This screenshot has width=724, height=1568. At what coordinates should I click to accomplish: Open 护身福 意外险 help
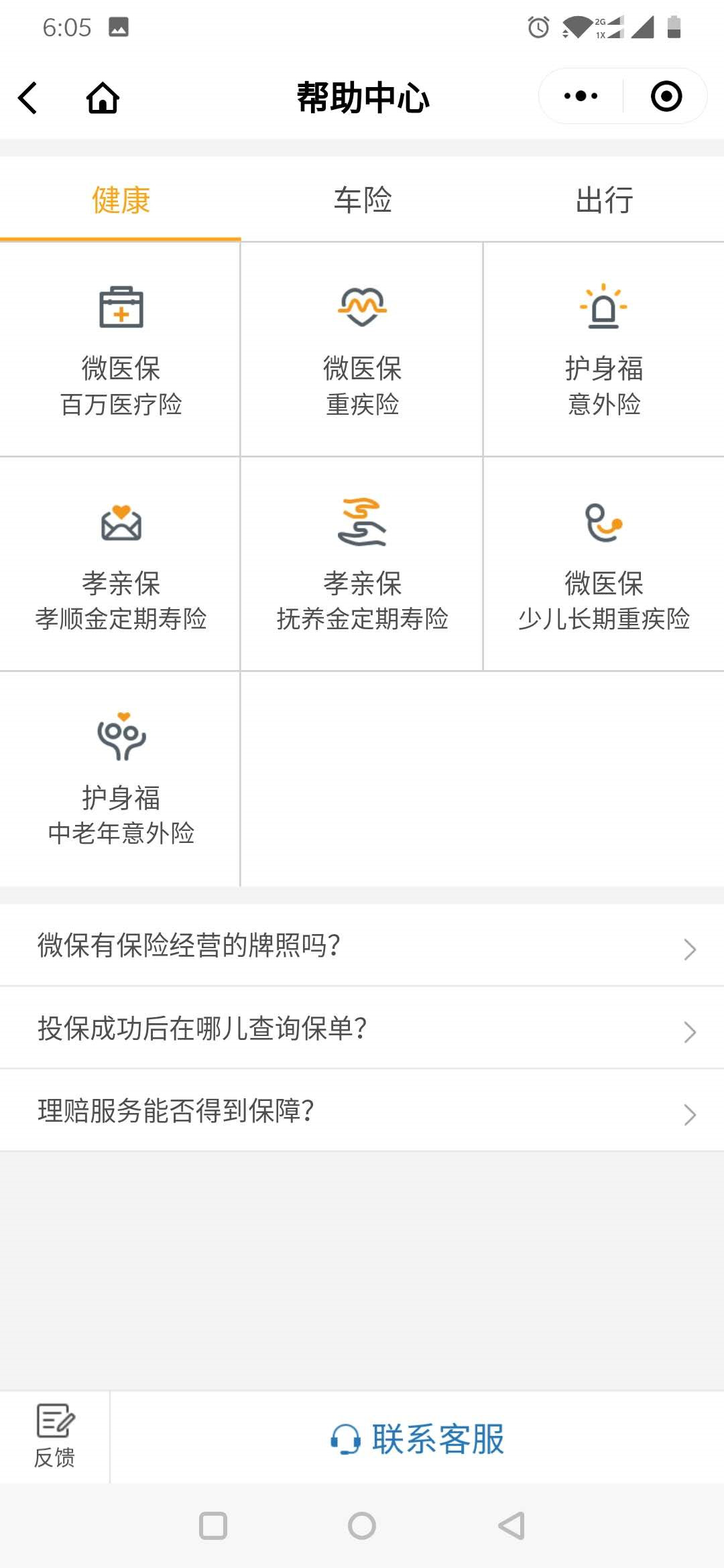pos(604,349)
